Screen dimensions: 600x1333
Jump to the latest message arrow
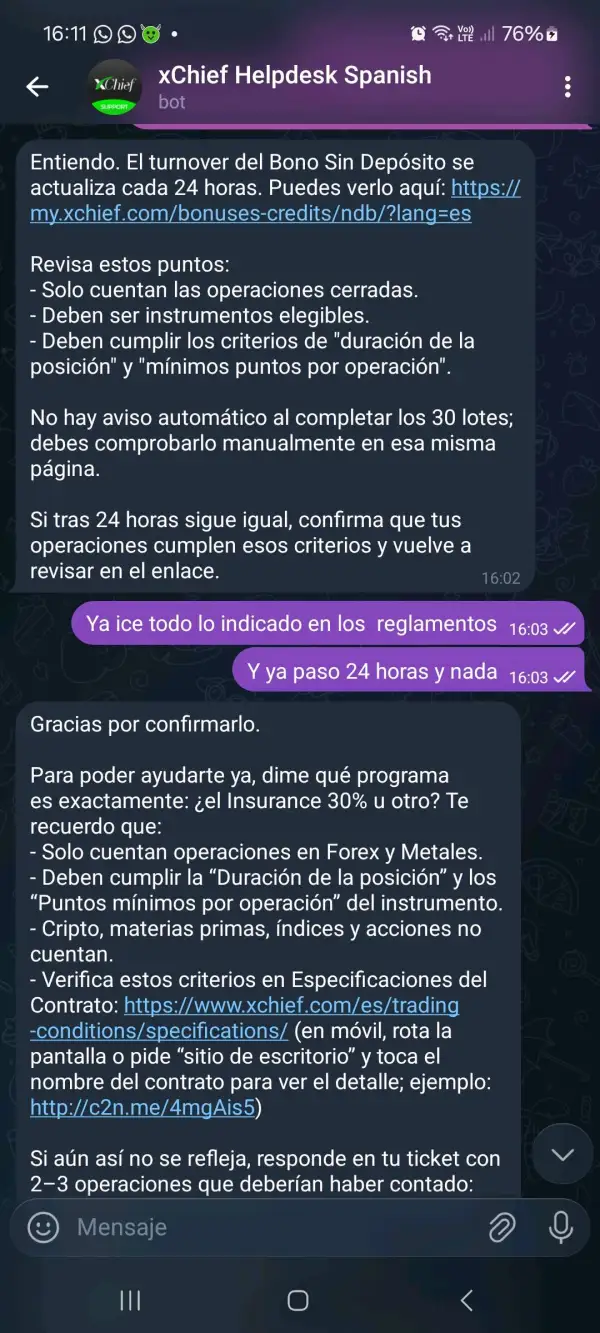(x=563, y=1155)
